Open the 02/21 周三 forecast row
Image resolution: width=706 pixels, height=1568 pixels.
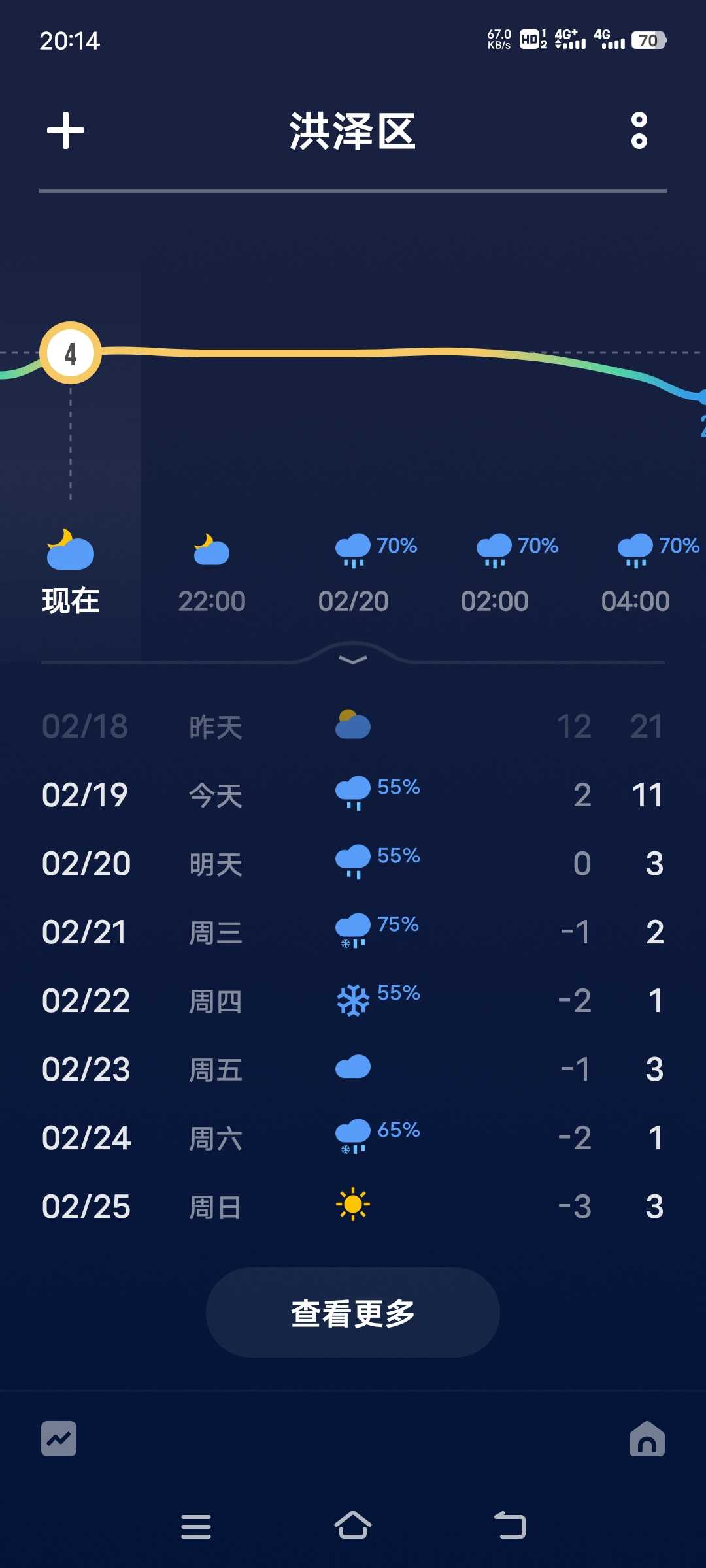pyautogui.click(x=353, y=932)
